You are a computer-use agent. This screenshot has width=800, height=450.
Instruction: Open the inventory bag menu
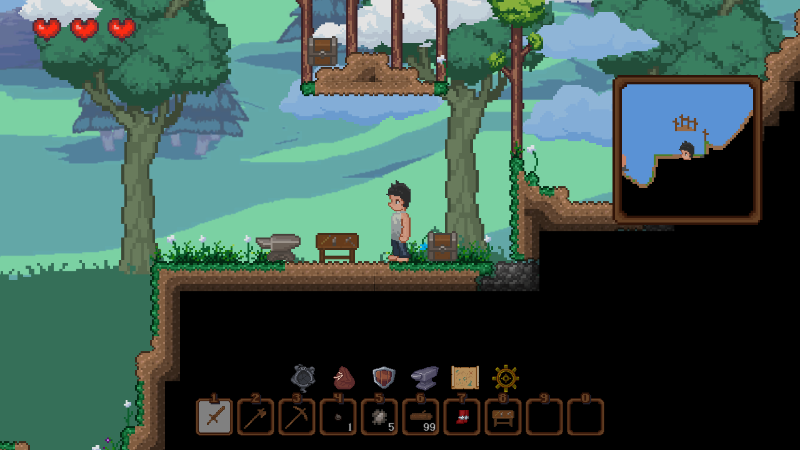pos(345,377)
